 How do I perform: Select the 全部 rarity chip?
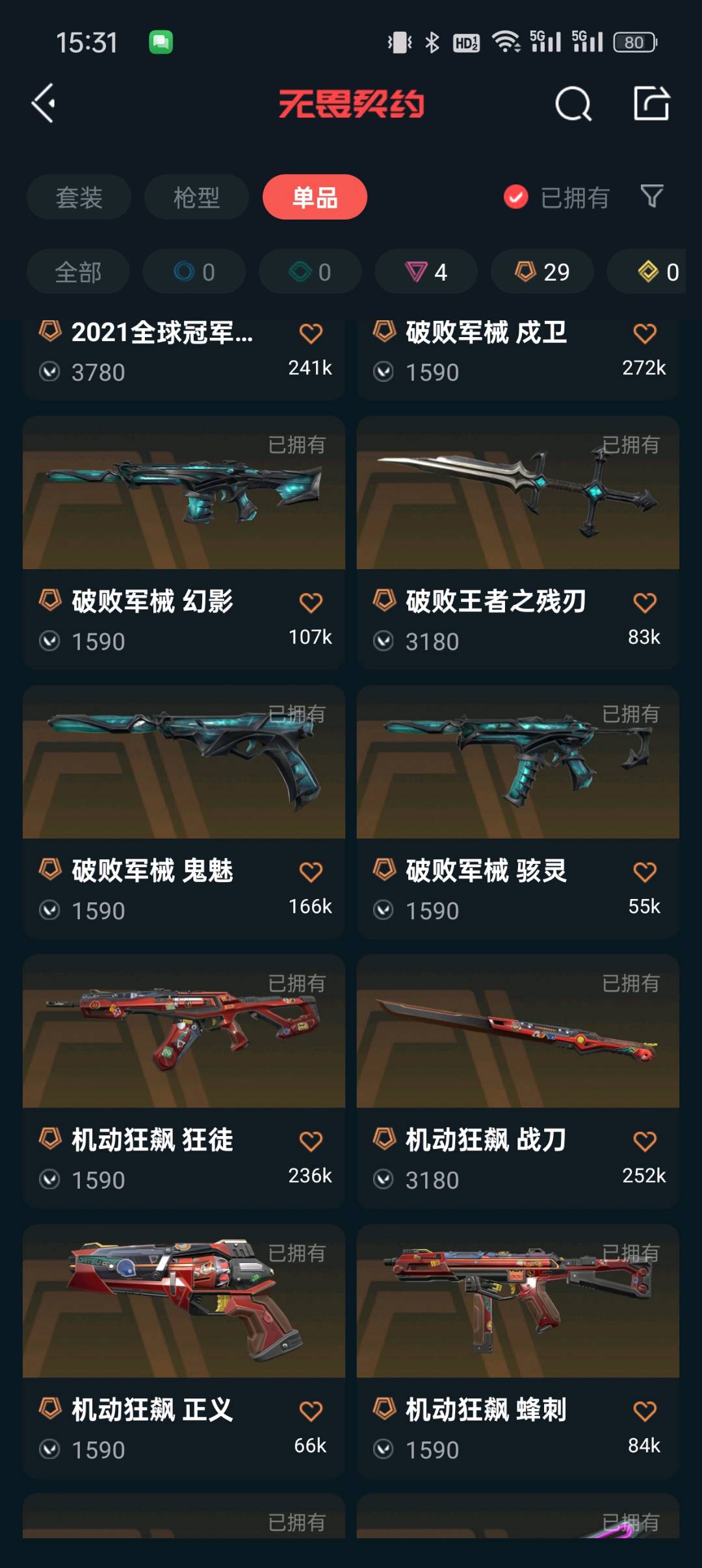78,272
